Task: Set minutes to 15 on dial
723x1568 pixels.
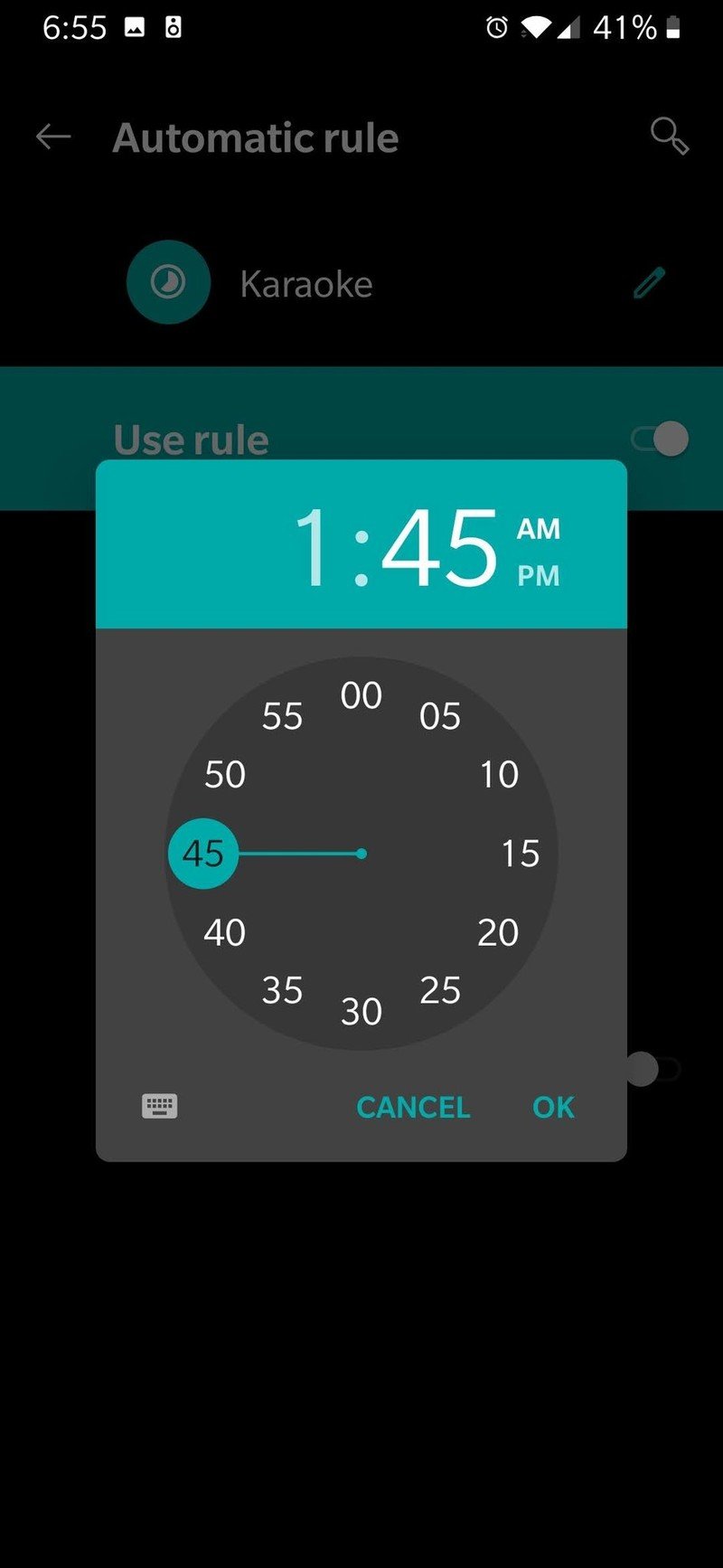Action: tap(520, 854)
